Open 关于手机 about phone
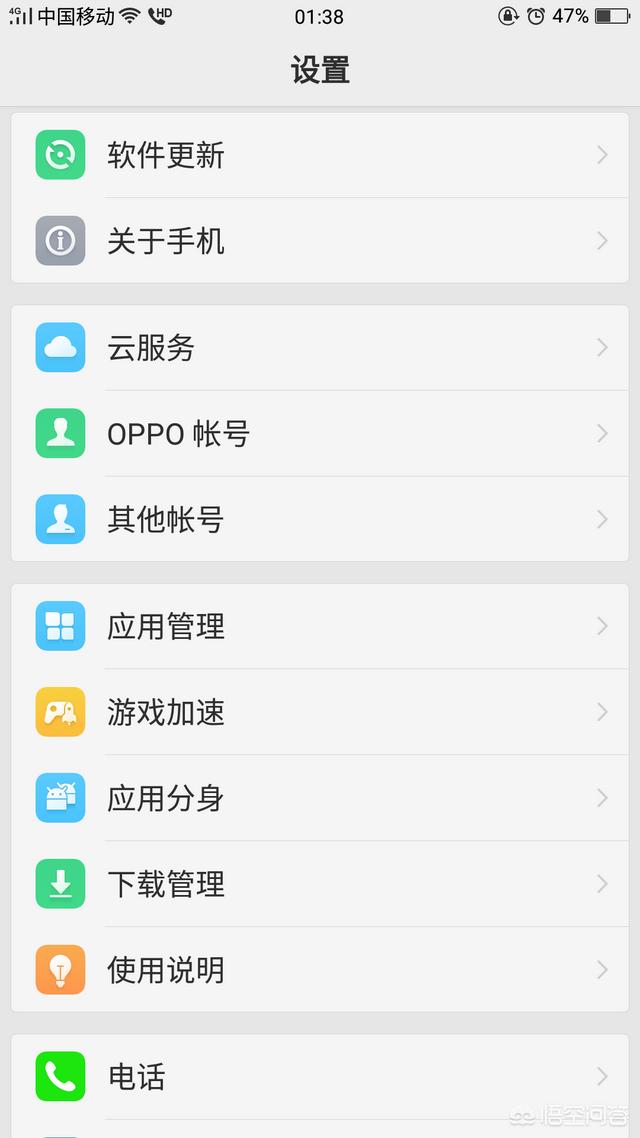Screen dimensions: 640x1138 click(320, 240)
